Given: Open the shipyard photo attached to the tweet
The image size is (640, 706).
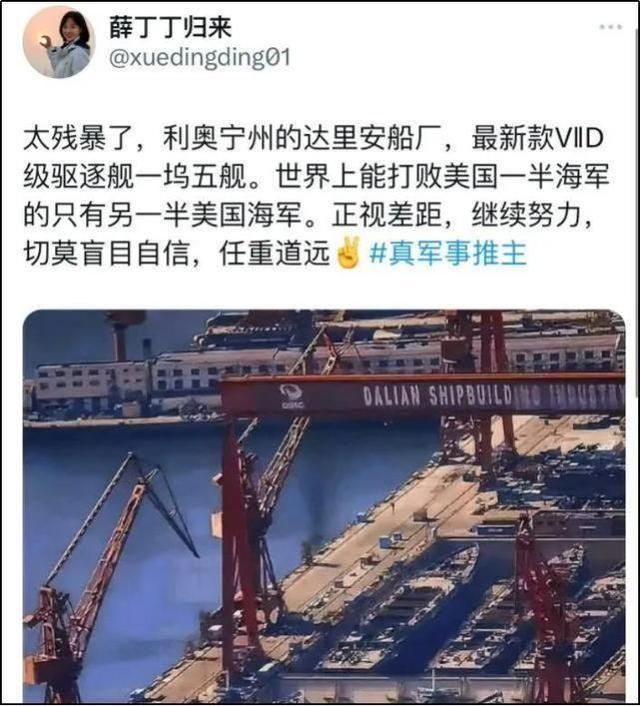Looking at the screenshot, I should [323, 505].
